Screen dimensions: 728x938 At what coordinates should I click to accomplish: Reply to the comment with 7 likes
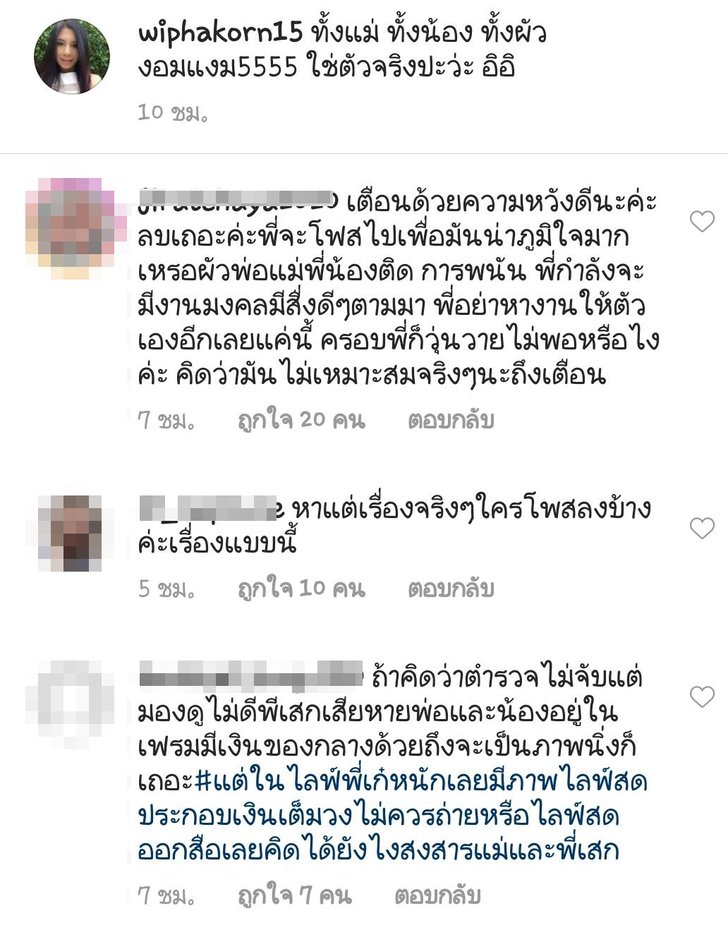click(438, 895)
